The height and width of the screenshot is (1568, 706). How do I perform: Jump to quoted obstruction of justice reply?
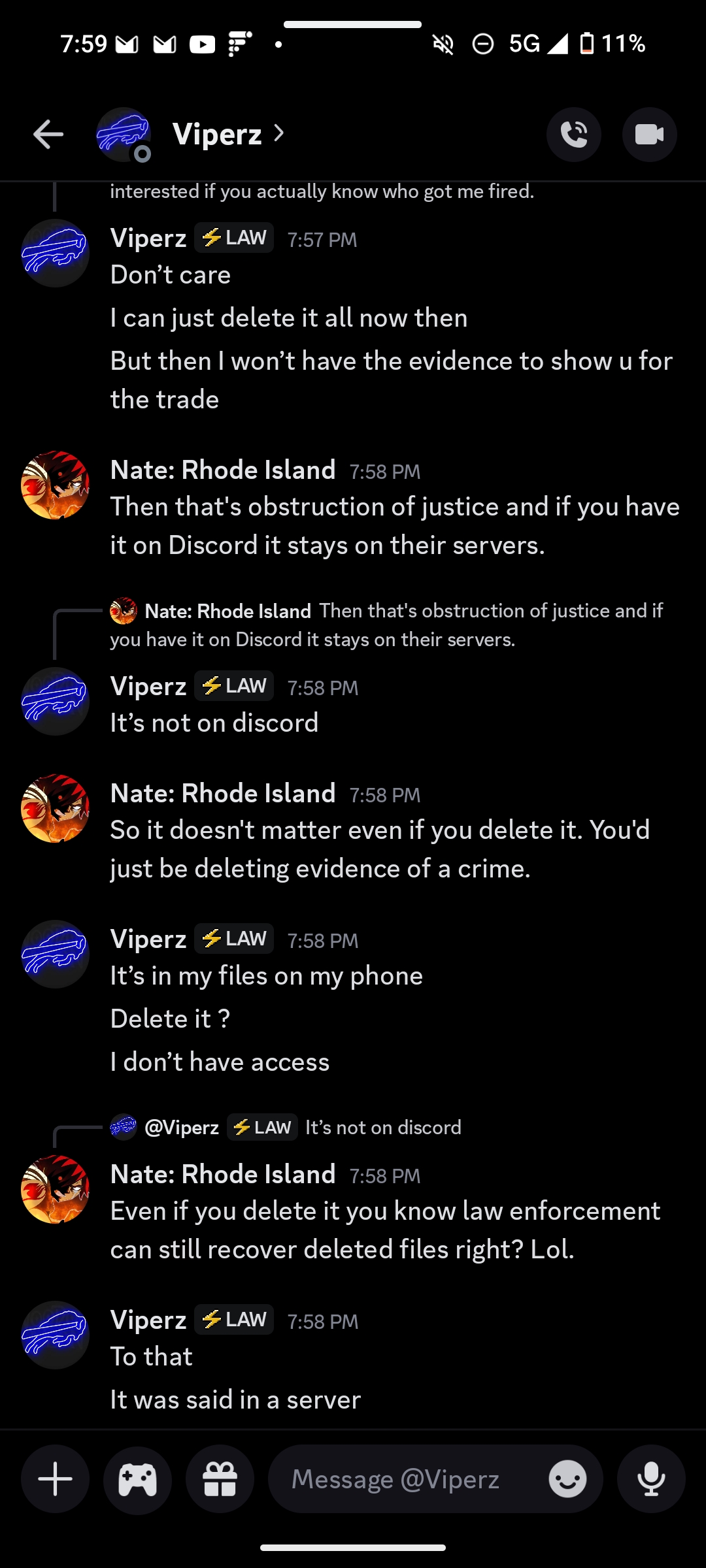(387, 625)
